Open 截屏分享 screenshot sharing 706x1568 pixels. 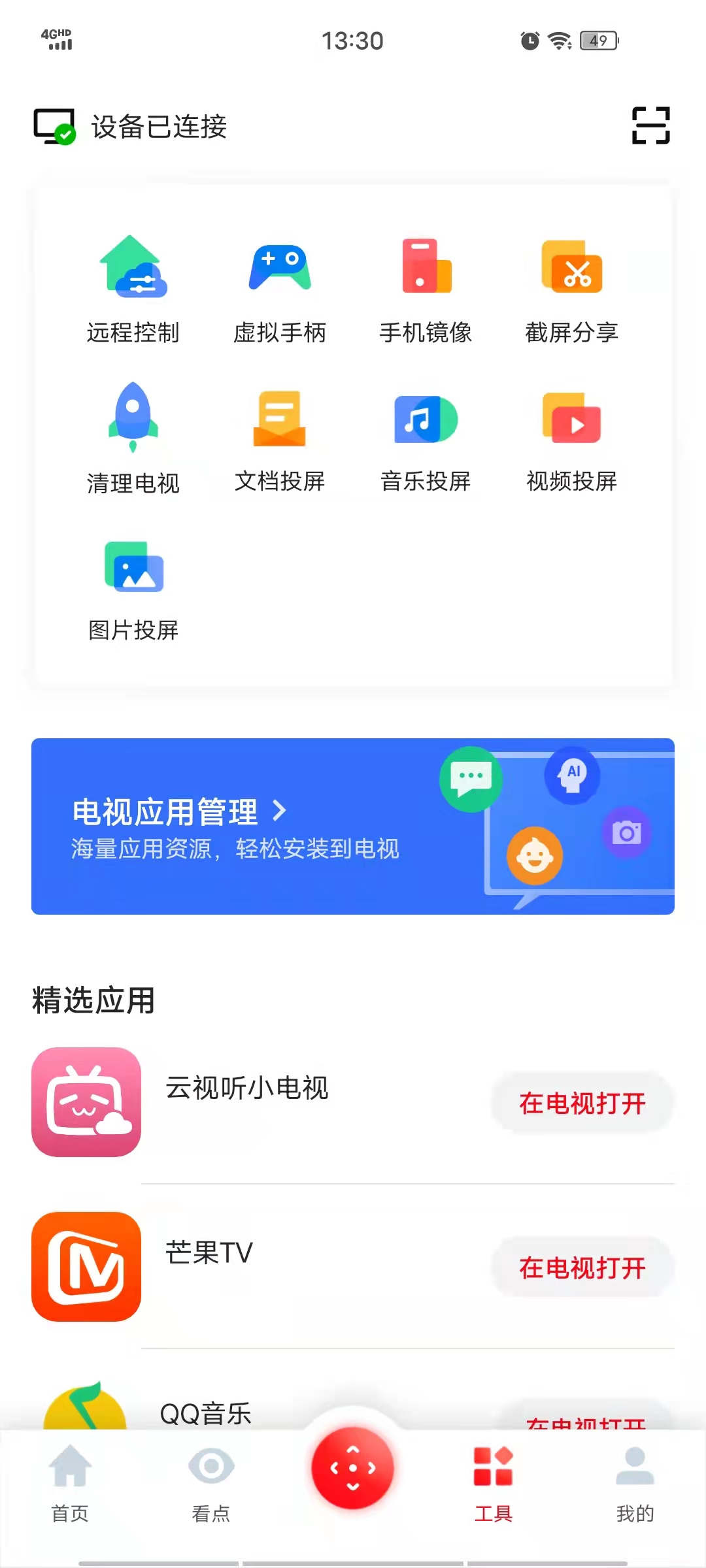point(572,287)
